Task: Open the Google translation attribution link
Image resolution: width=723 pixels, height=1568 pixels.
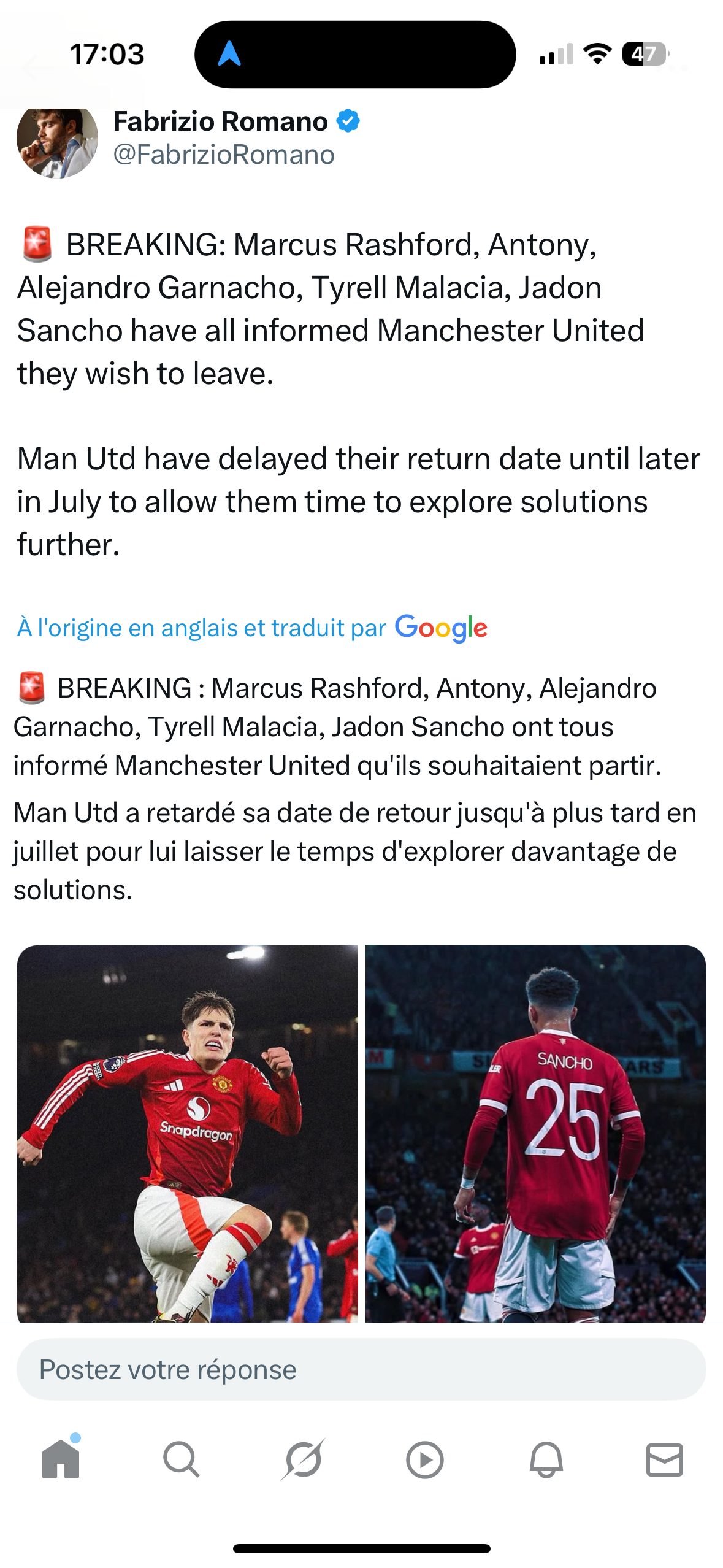Action: coord(252,628)
